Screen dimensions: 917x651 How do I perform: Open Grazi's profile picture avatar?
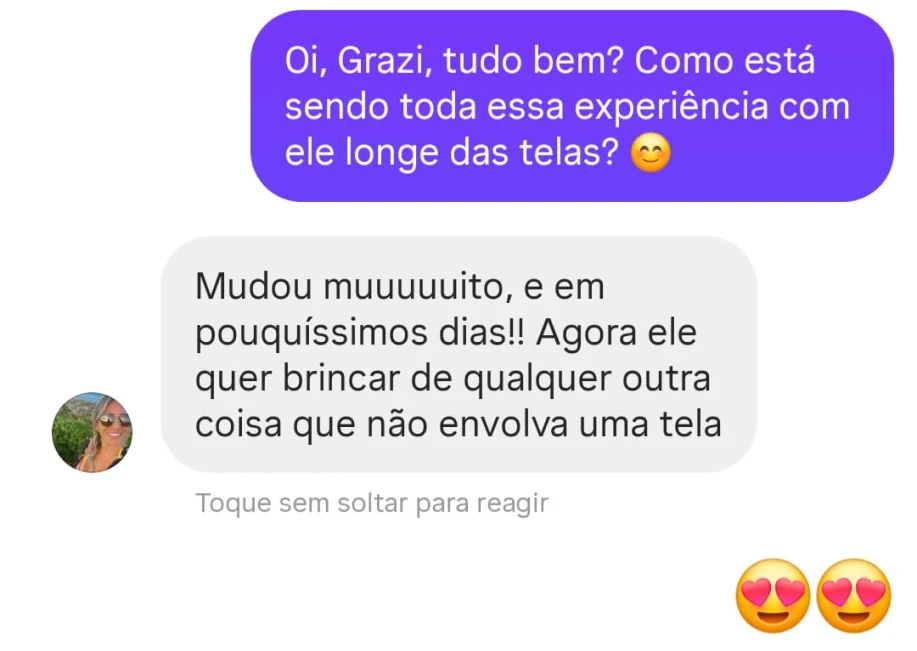point(92,432)
